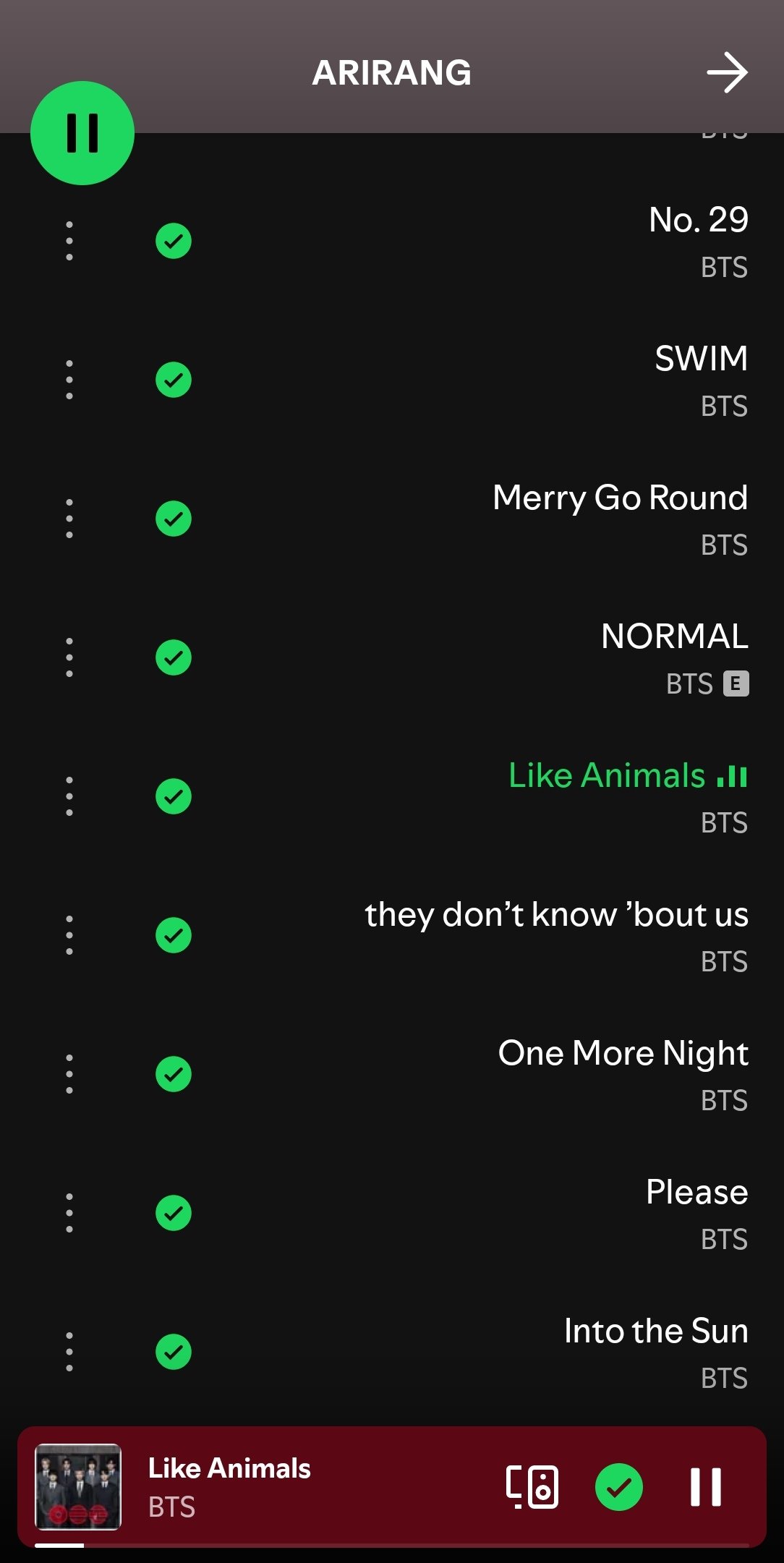Go back using the top arrow
Screen dimensions: 784x1563
pyautogui.click(x=726, y=72)
